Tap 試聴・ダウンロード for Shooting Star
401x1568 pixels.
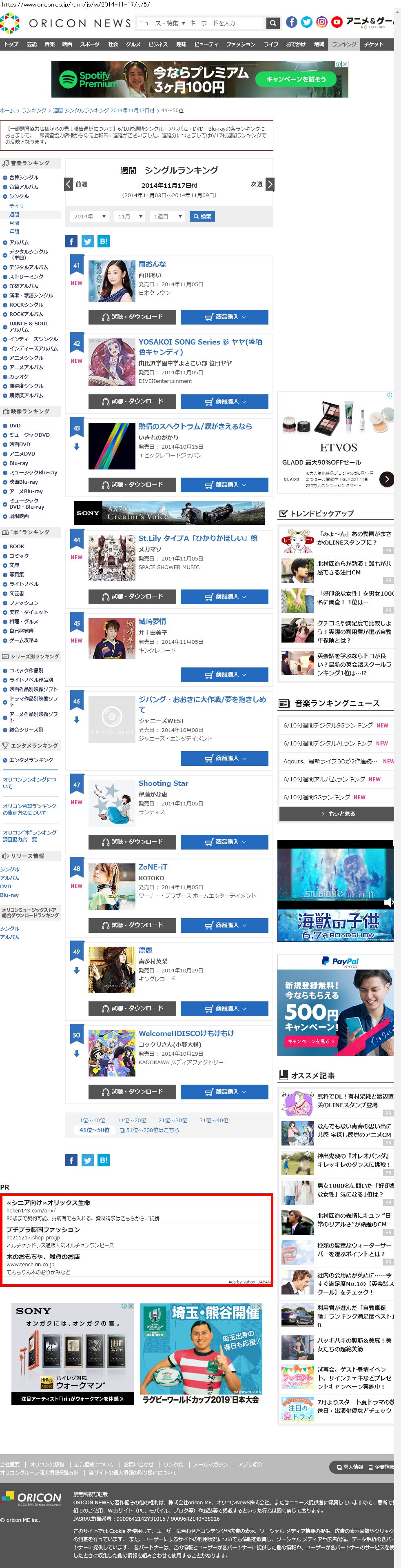[132, 842]
